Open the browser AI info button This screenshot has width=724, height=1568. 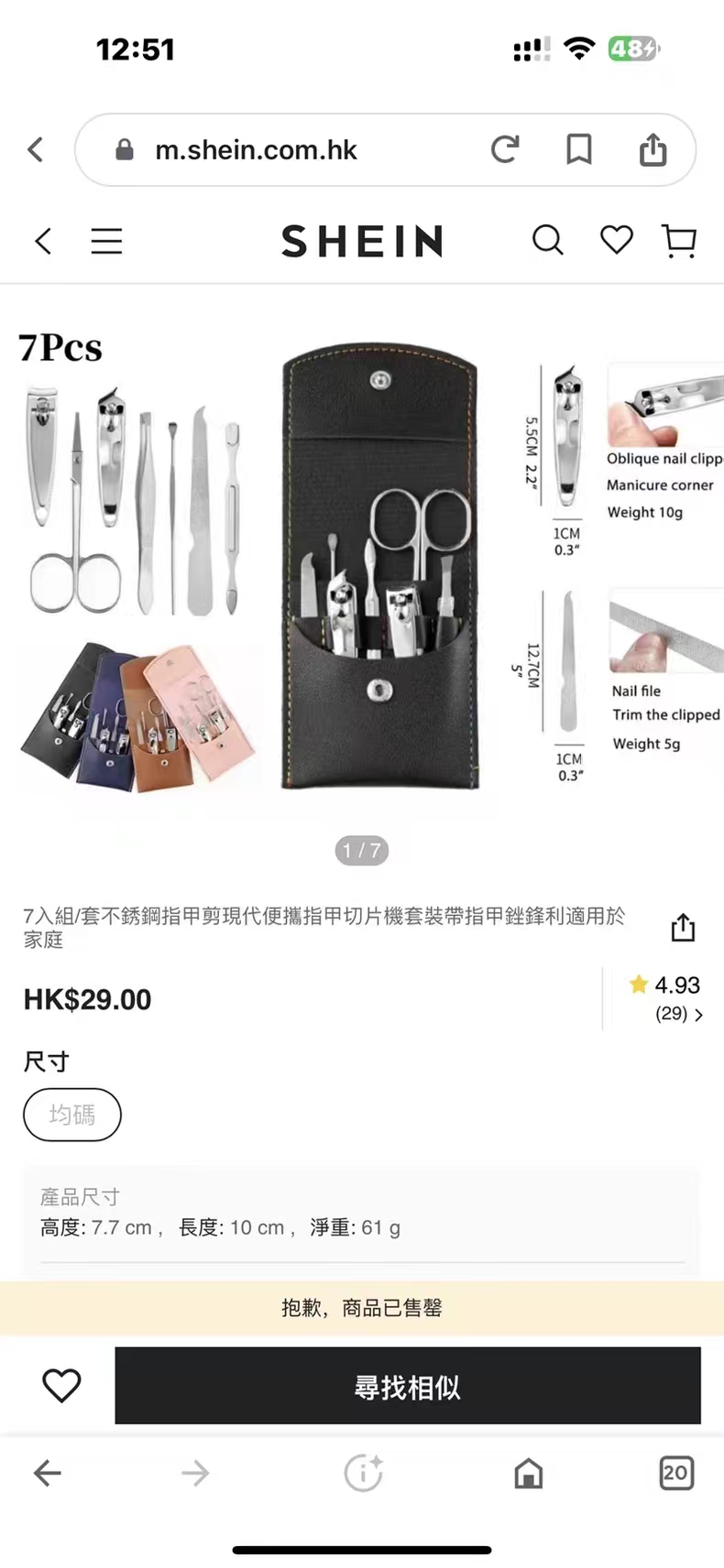tap(363, 1473)
